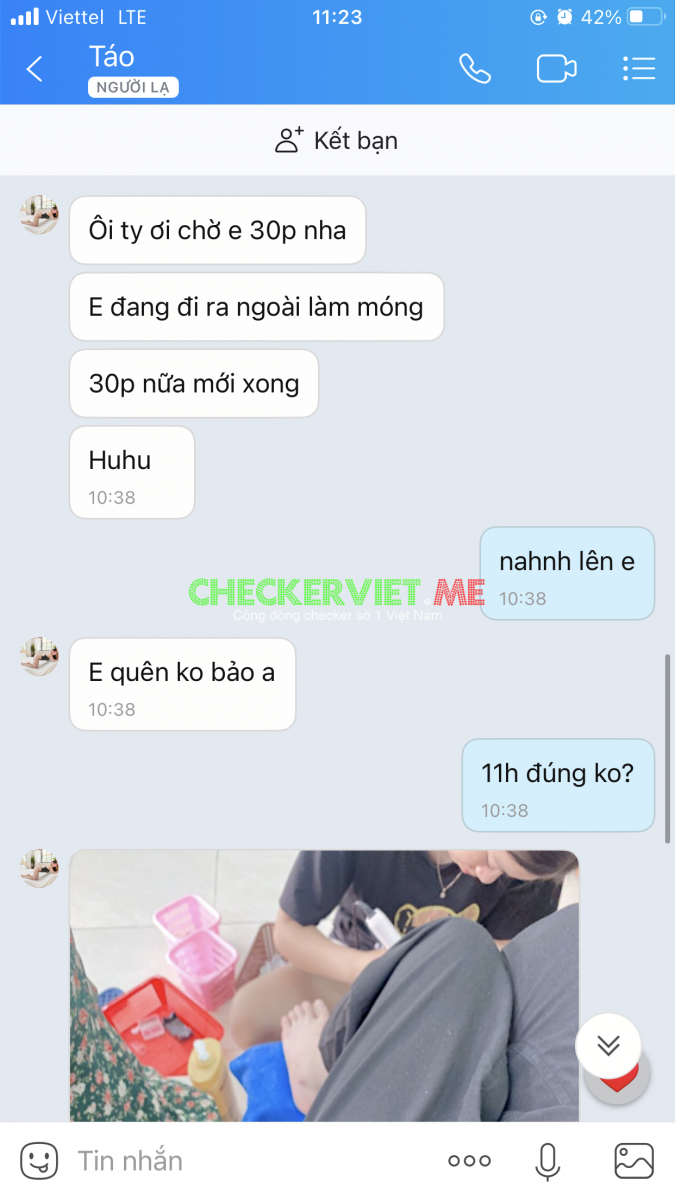Open the chat options menu
The image size is (675, 1200).
click(638, 69)
